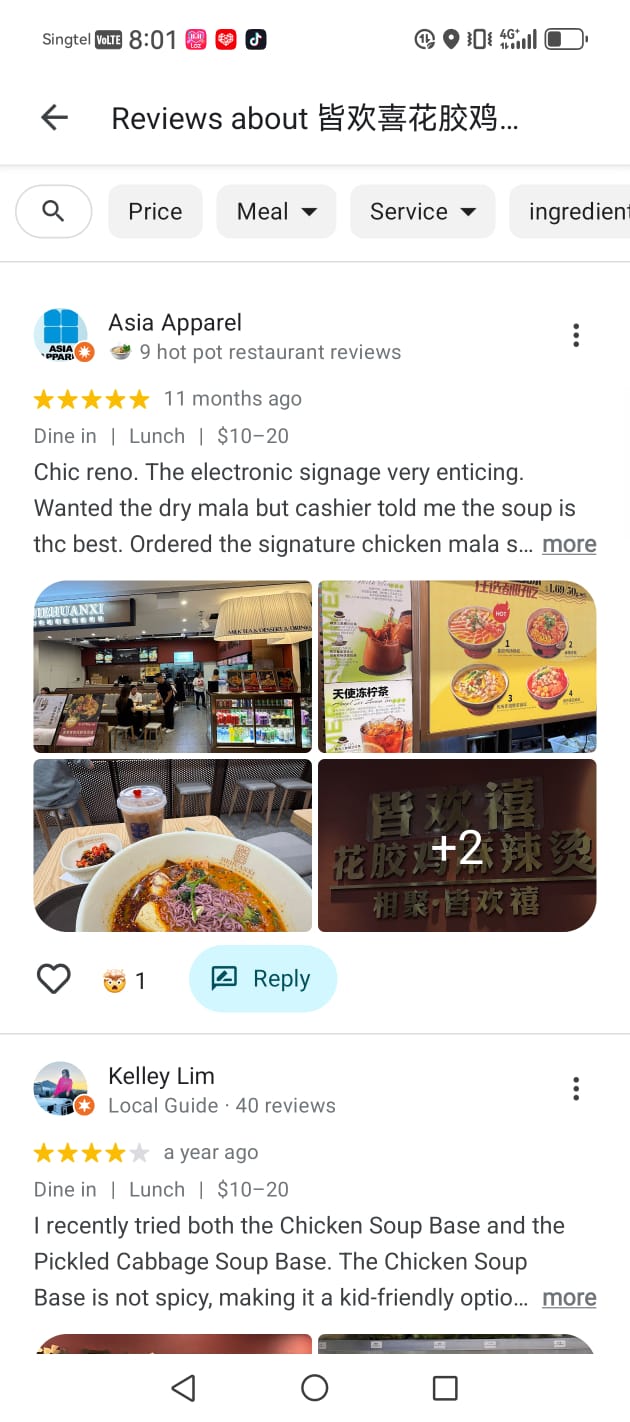Filter reviews by Price chip
The width and height of the screenshot is (630, 1422).
(155, 211)
